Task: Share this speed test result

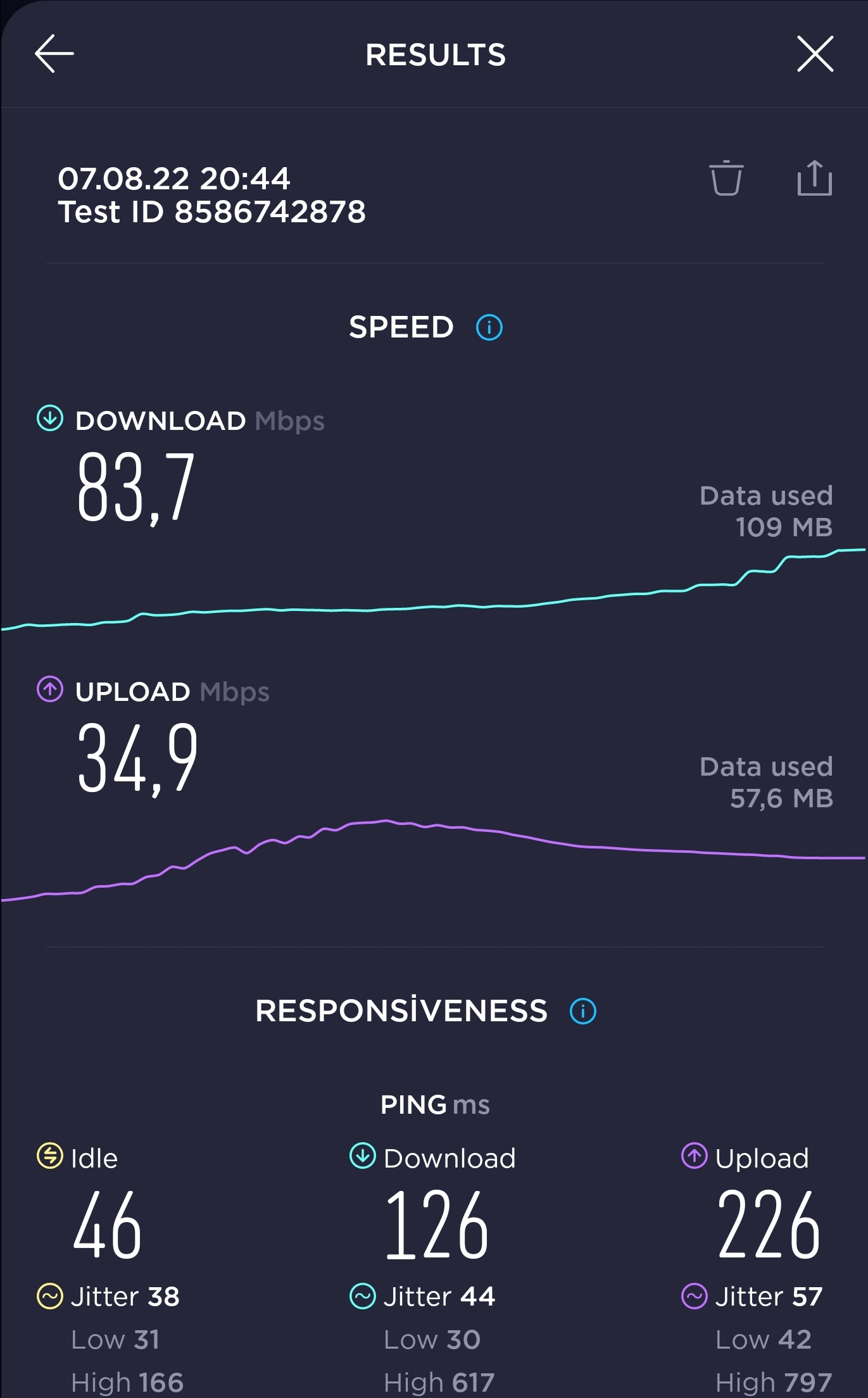Action: (x=814, y=178)
